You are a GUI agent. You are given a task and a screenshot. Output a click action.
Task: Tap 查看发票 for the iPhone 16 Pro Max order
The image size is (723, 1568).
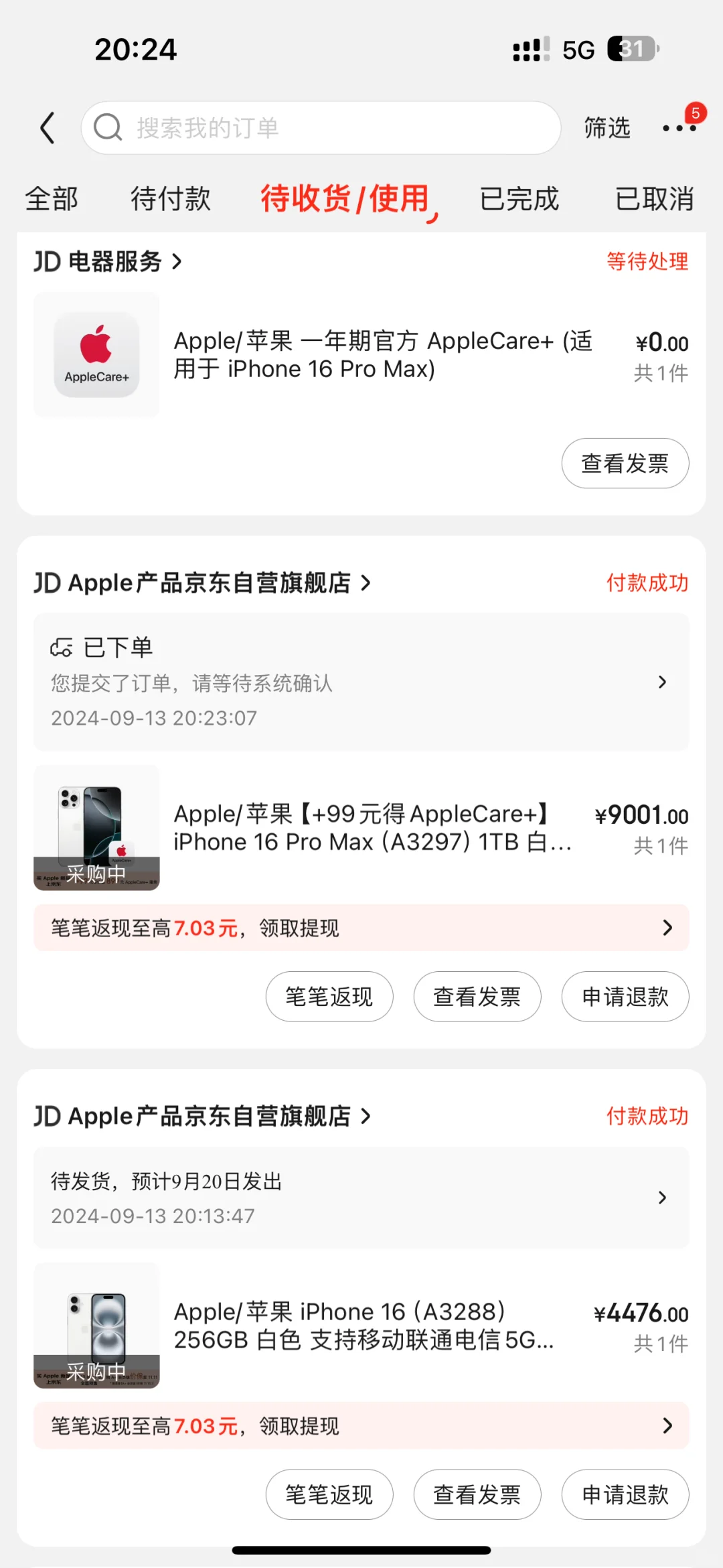point(477,997)
